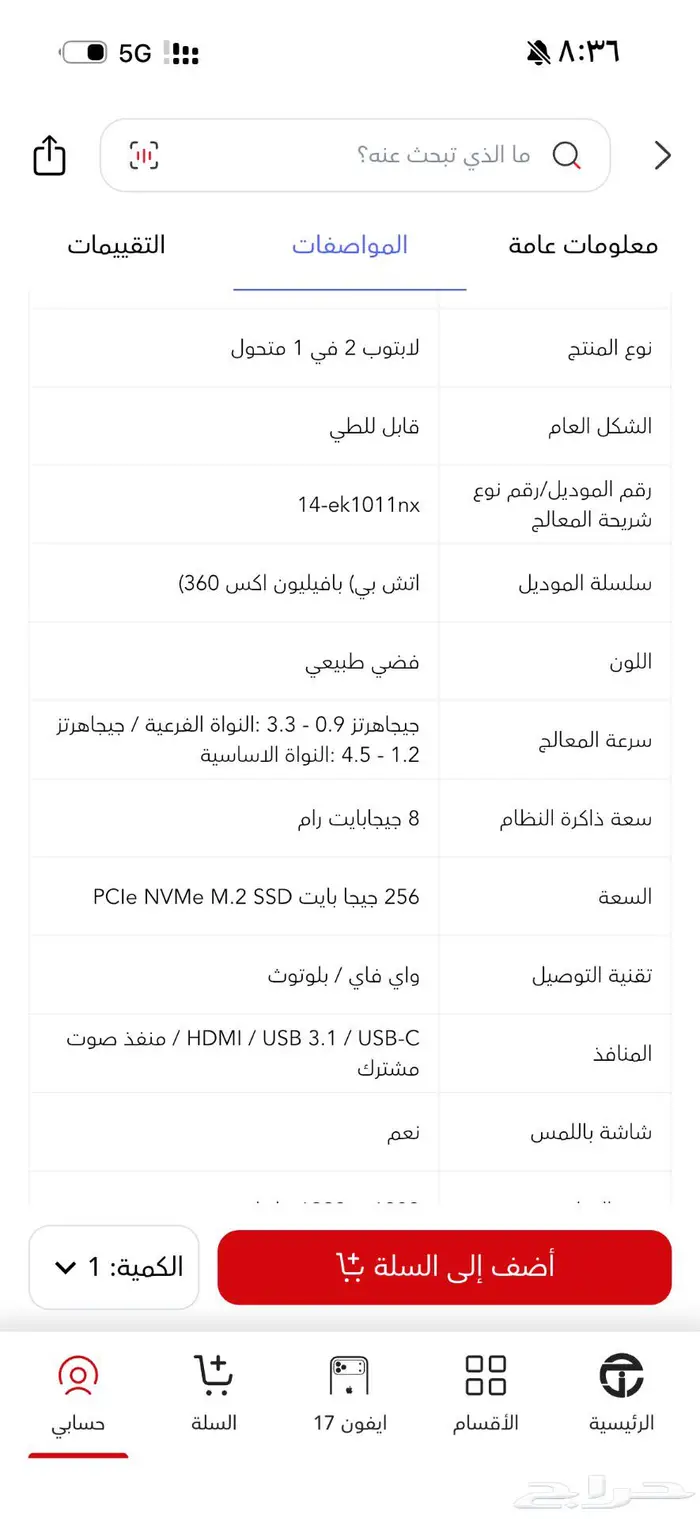Open the ايفون 17 tab
This screenshot has height=1519, width=700.
[x=350, y=1393]
